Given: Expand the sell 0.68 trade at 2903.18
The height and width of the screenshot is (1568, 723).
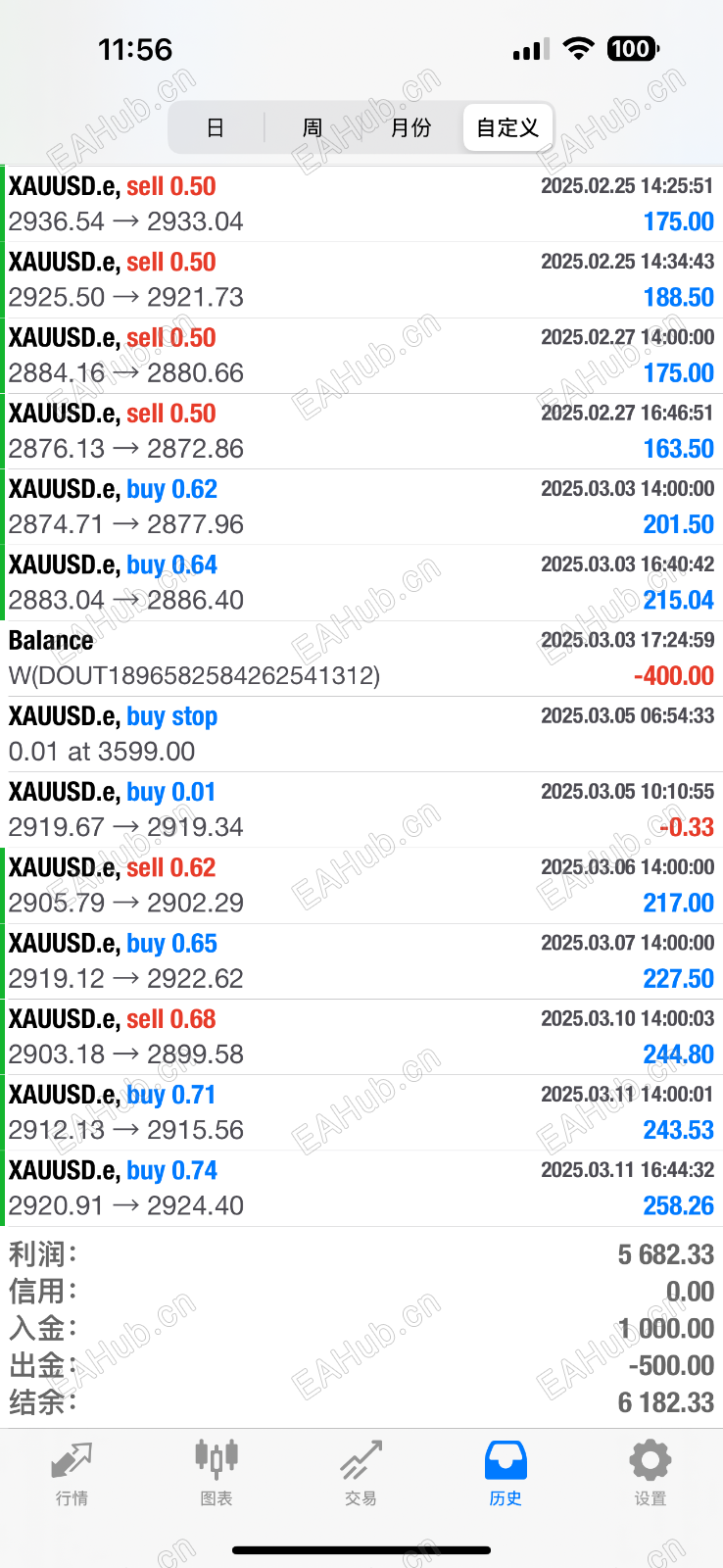Looking at the screenshot, I should pyautogui.click(x=361, y=1037).
